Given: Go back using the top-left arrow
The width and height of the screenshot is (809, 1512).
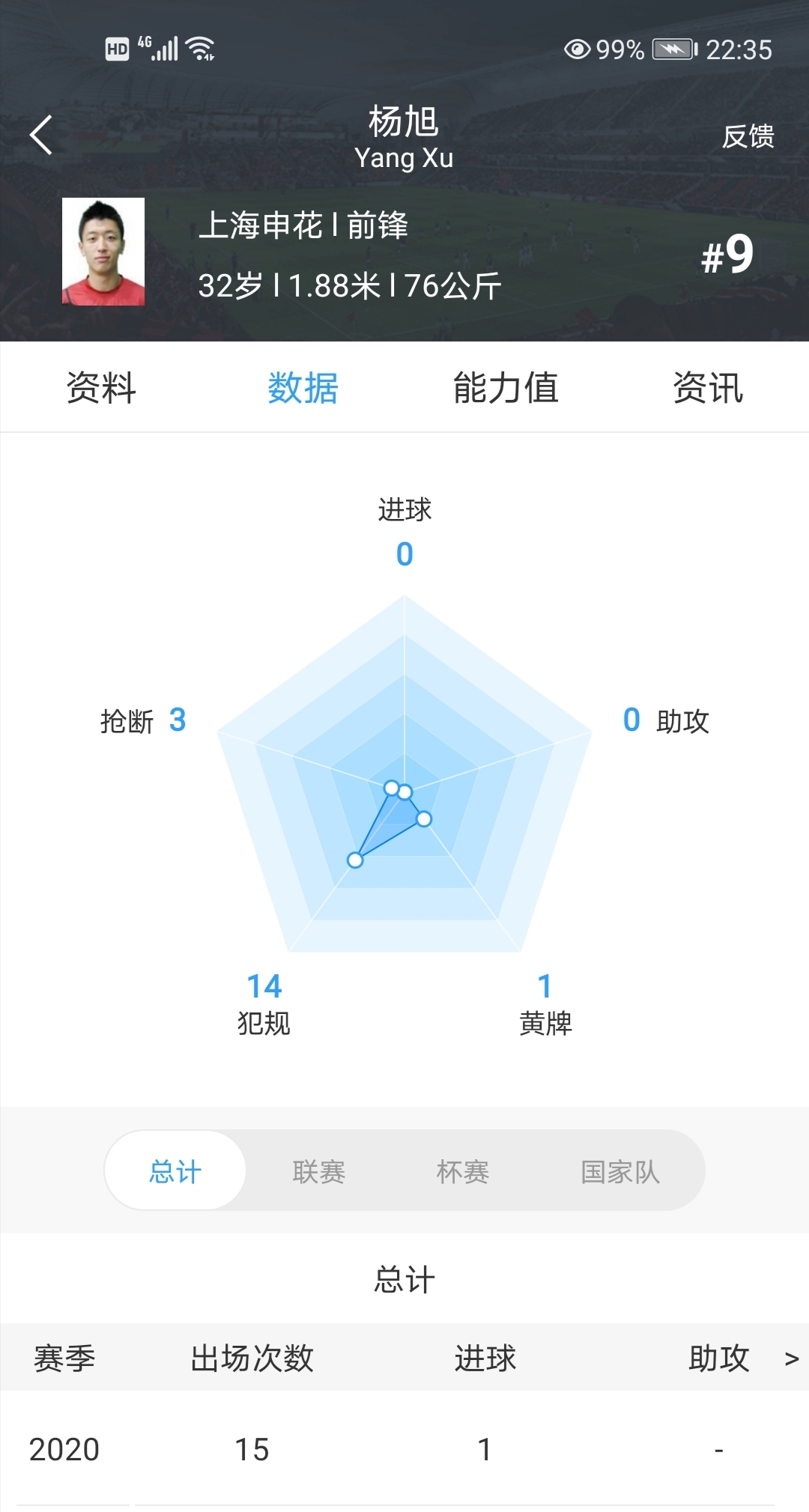Looking at the screenshot, I should pyautogui.click(x=41, y=135).
